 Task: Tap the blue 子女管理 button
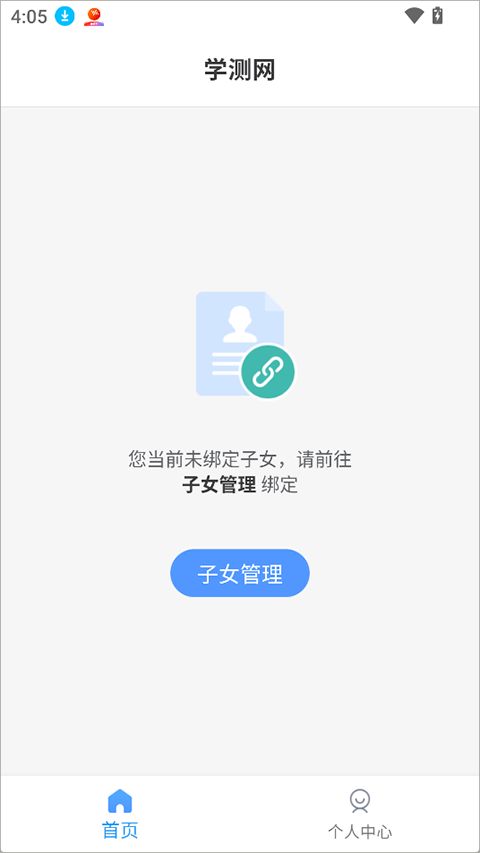[239, 573]
